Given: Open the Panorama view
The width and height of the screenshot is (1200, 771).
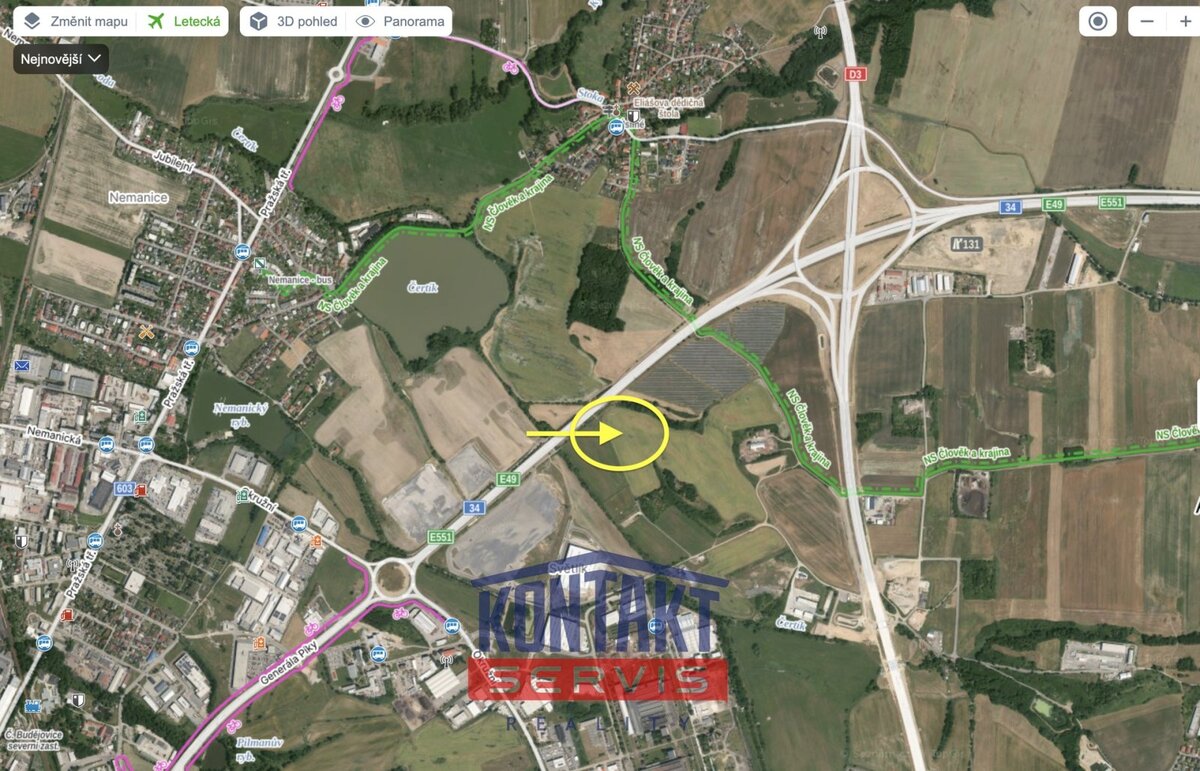Looking at the screenshot, I should pos(400,21).
